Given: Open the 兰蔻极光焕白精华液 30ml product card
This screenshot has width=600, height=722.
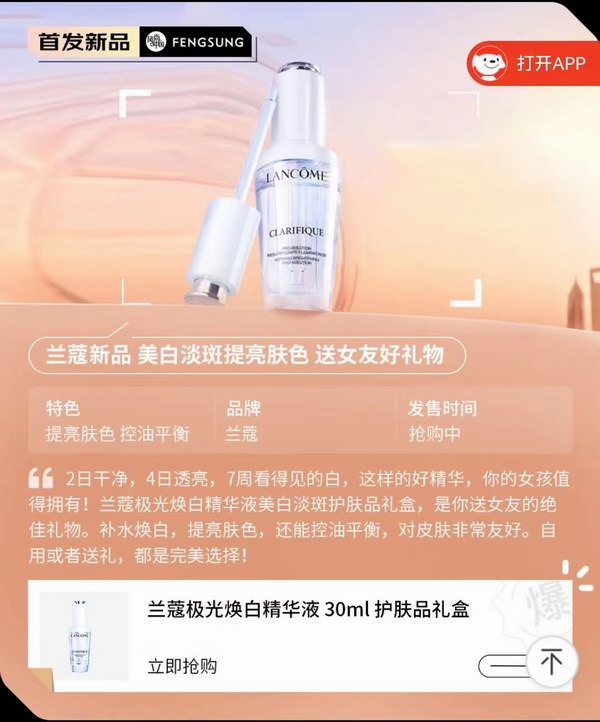Looking at the screenshot, I should pyautogui.click(x=309, y=610).
